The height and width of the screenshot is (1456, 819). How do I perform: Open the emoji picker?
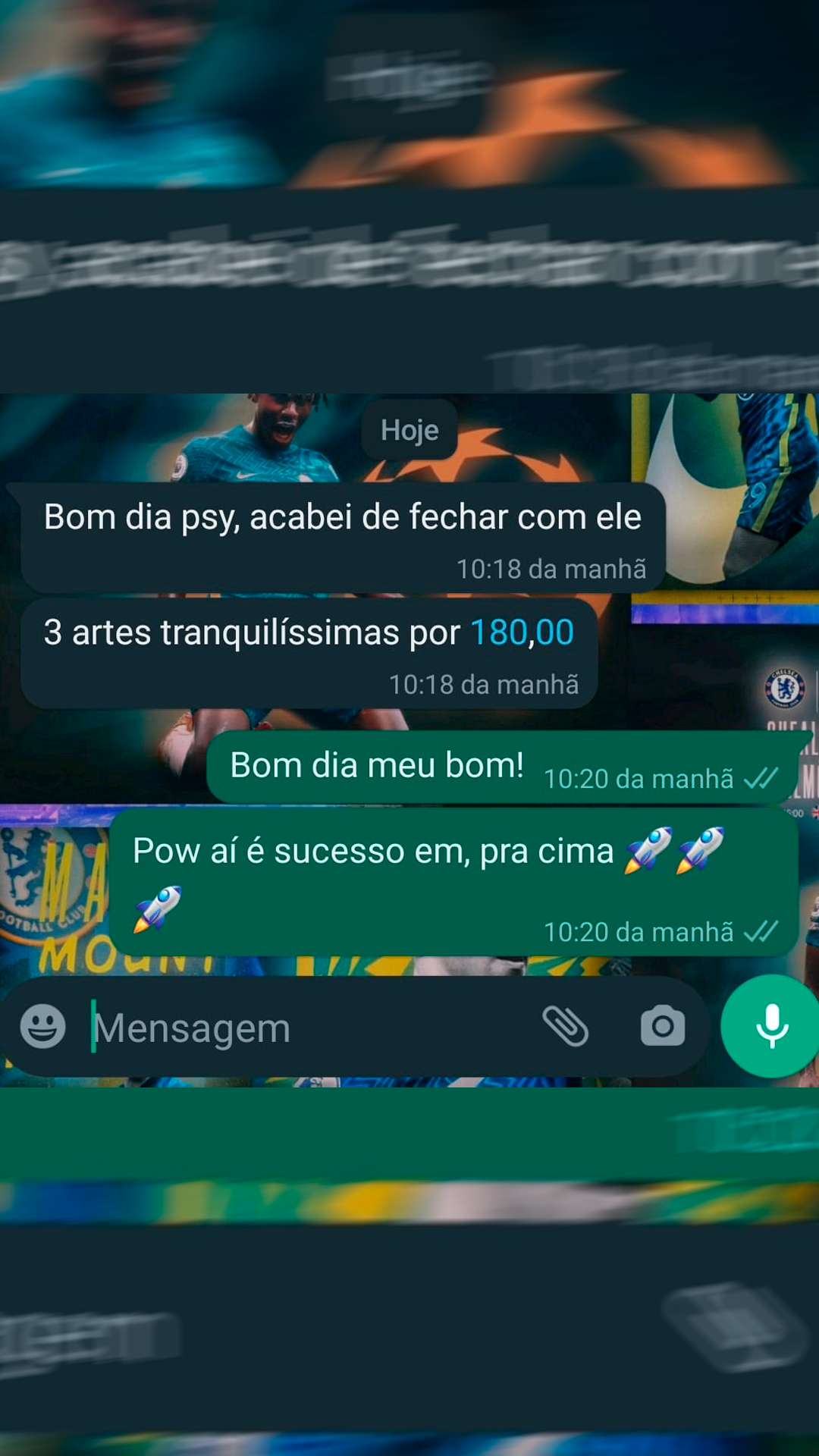[x=43, y=1027]
